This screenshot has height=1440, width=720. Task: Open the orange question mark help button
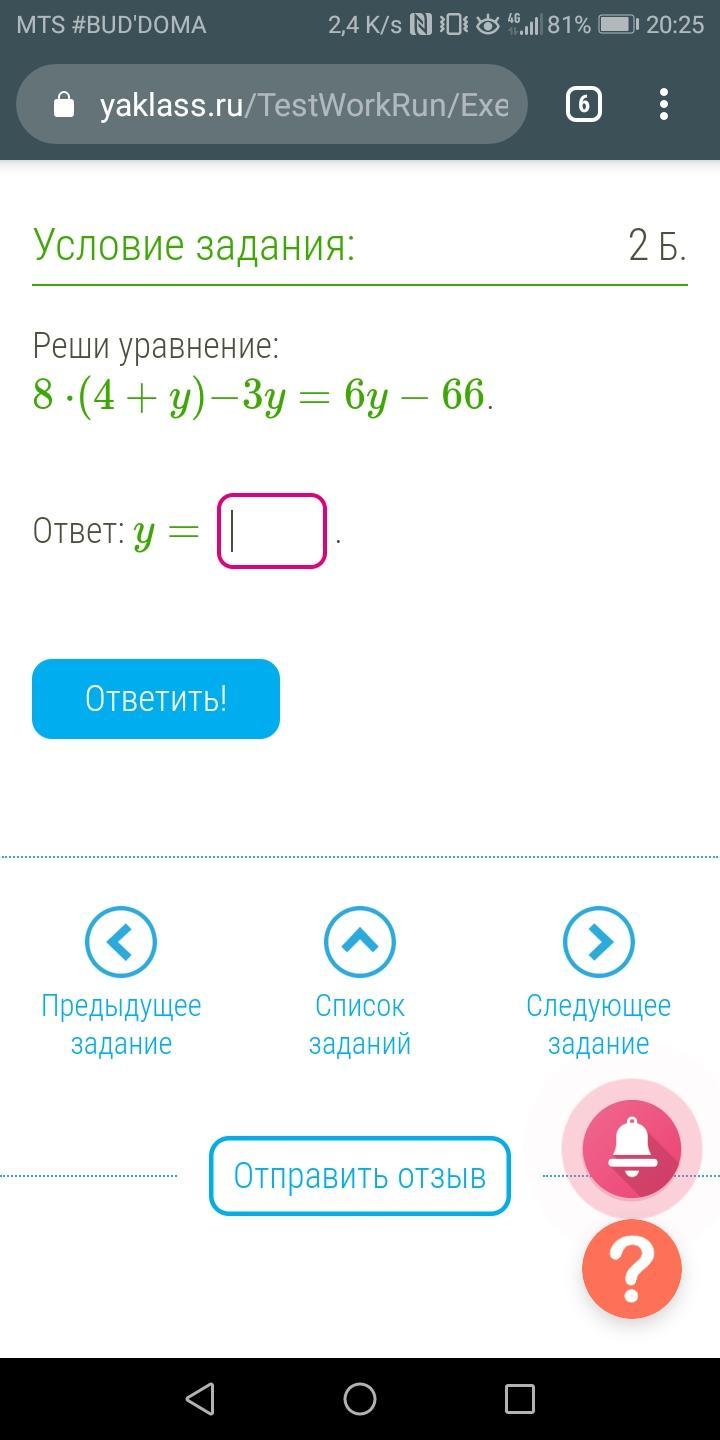632,1269
